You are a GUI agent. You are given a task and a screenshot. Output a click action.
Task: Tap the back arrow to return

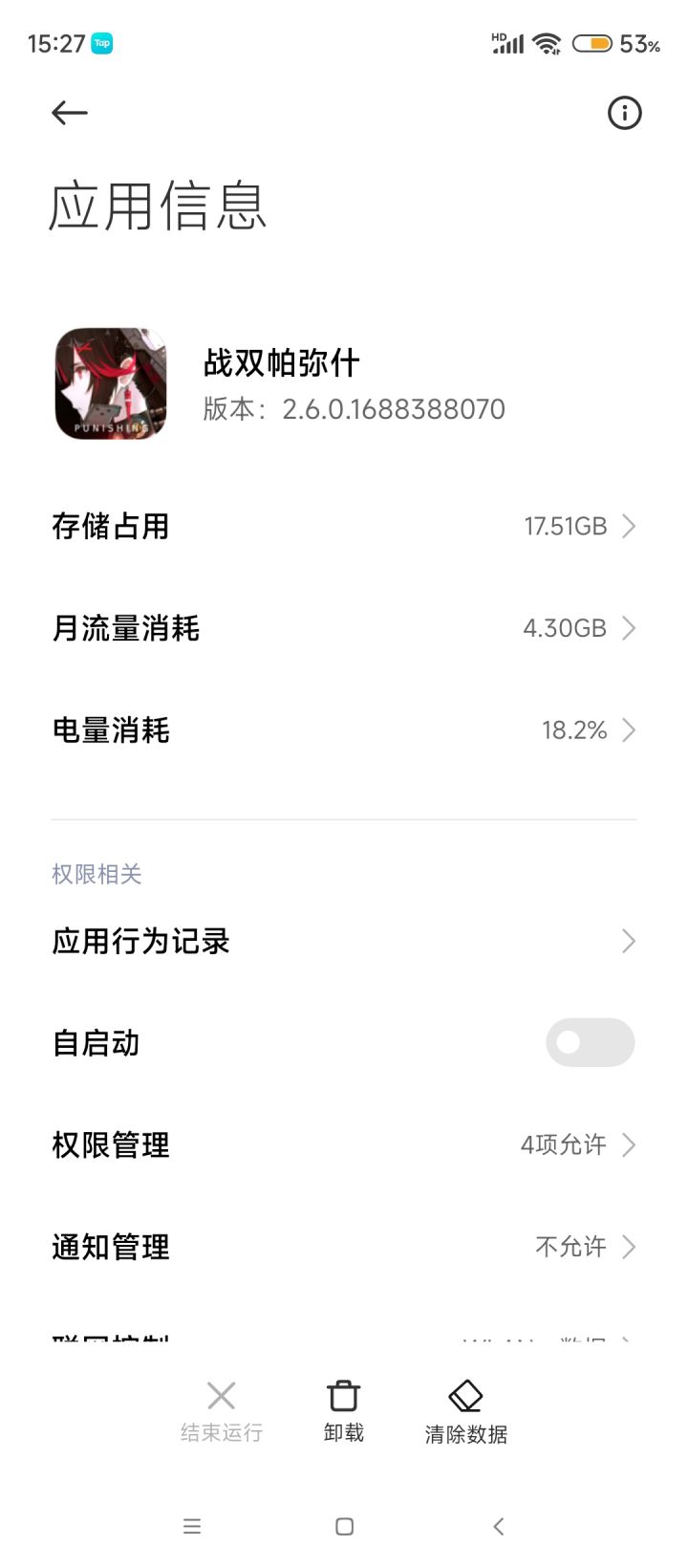click(68, 112)
